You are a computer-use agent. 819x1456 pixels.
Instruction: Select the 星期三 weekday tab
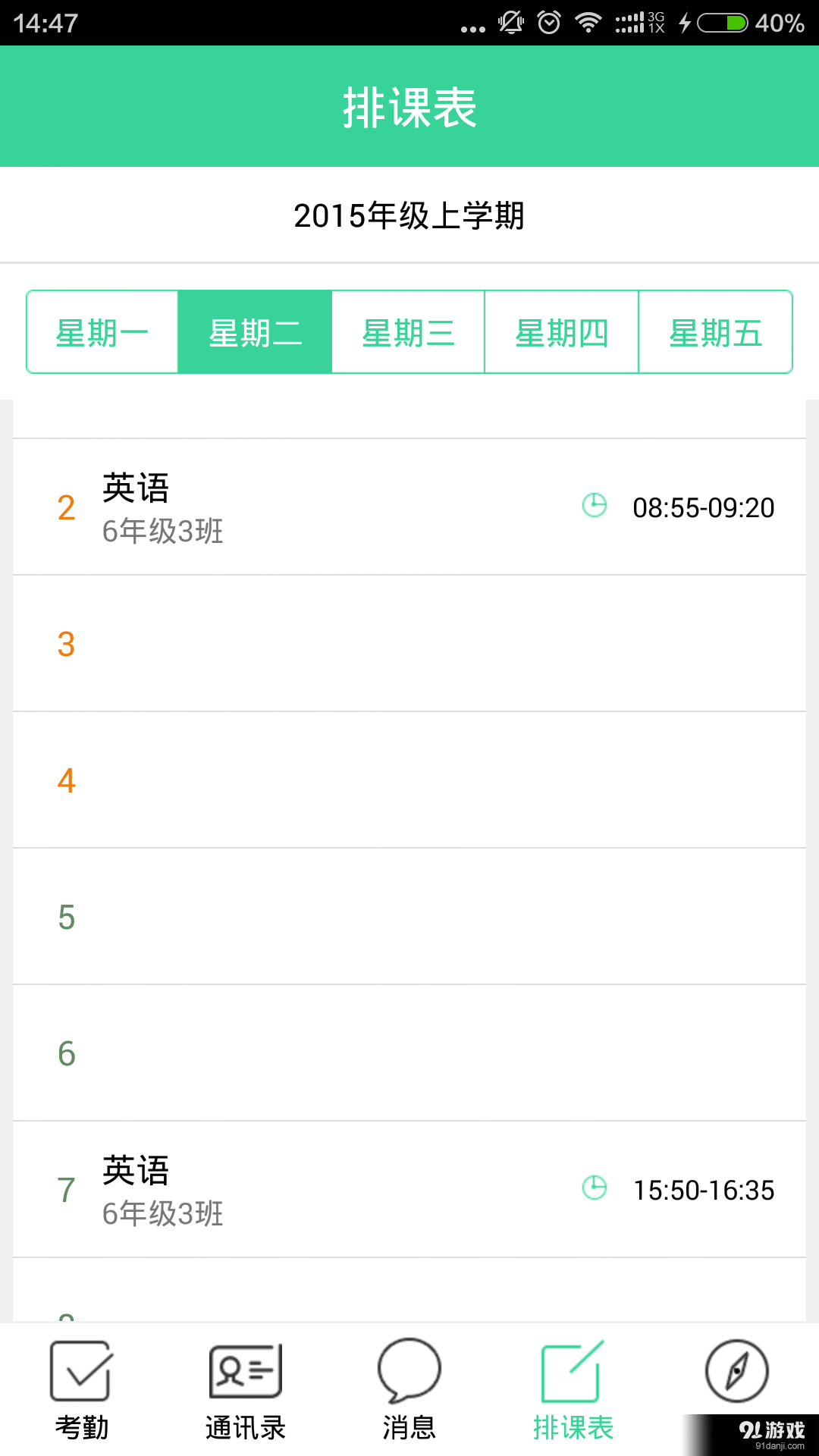pos(409,331)
